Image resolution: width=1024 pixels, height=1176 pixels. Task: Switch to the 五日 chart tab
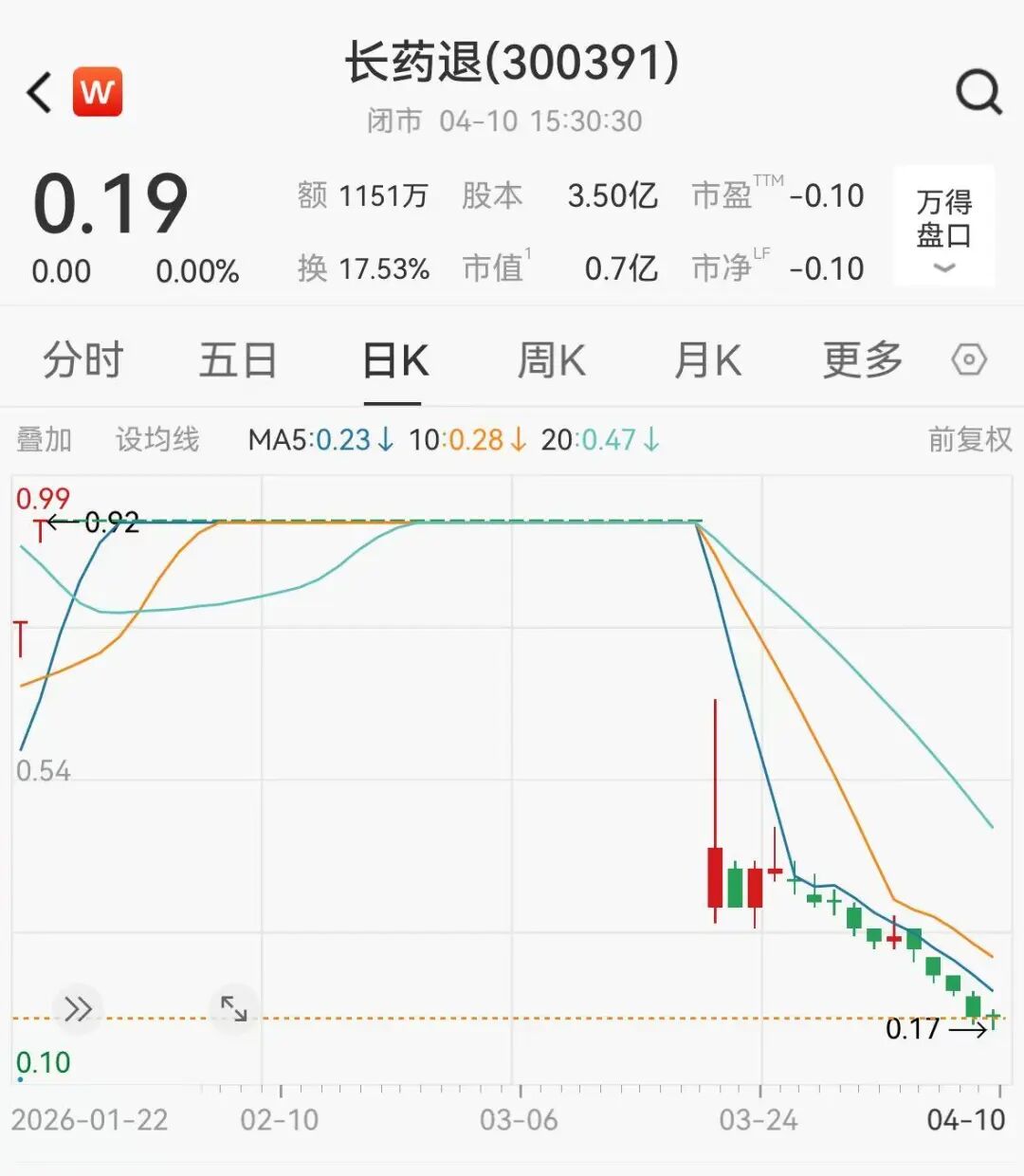(238, 361)
